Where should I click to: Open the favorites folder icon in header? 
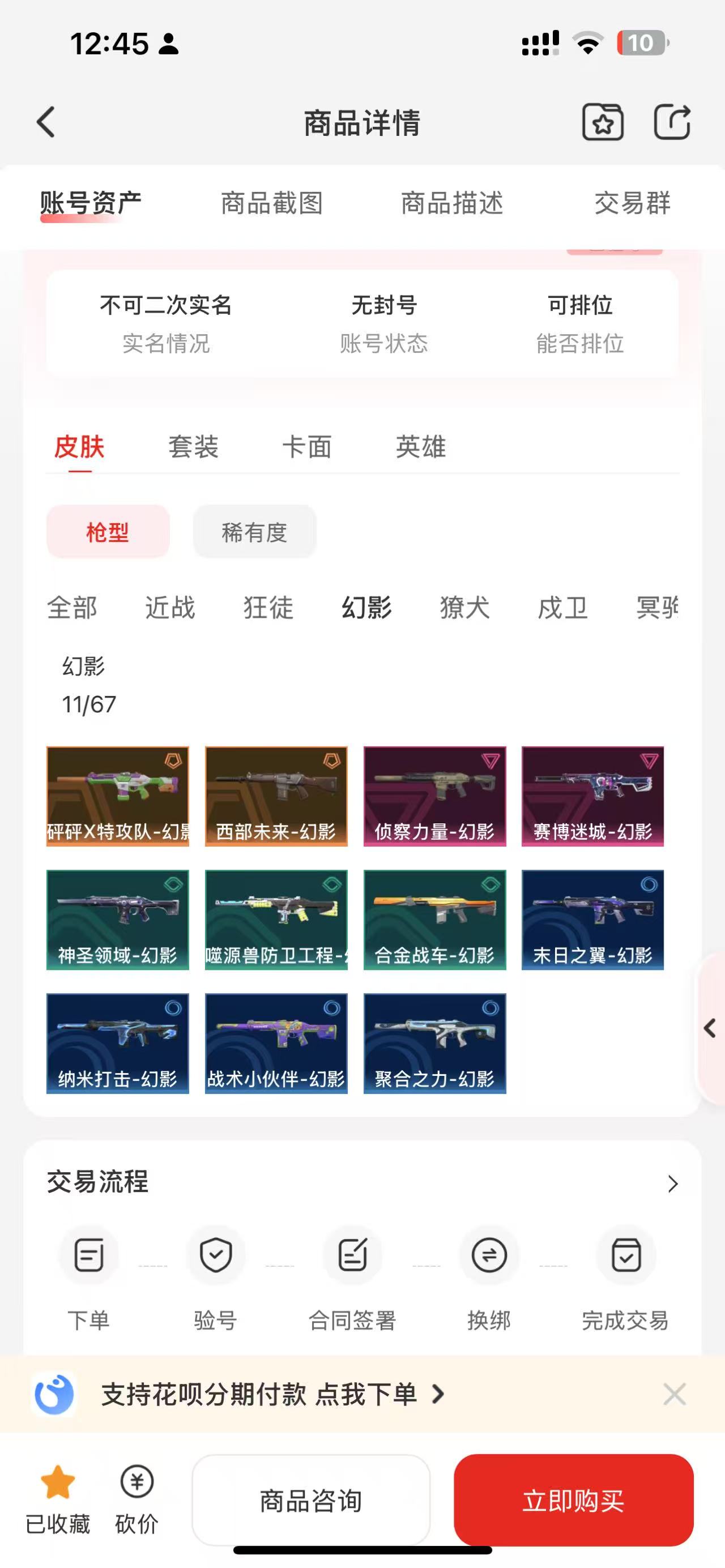[x=603, y=122]
